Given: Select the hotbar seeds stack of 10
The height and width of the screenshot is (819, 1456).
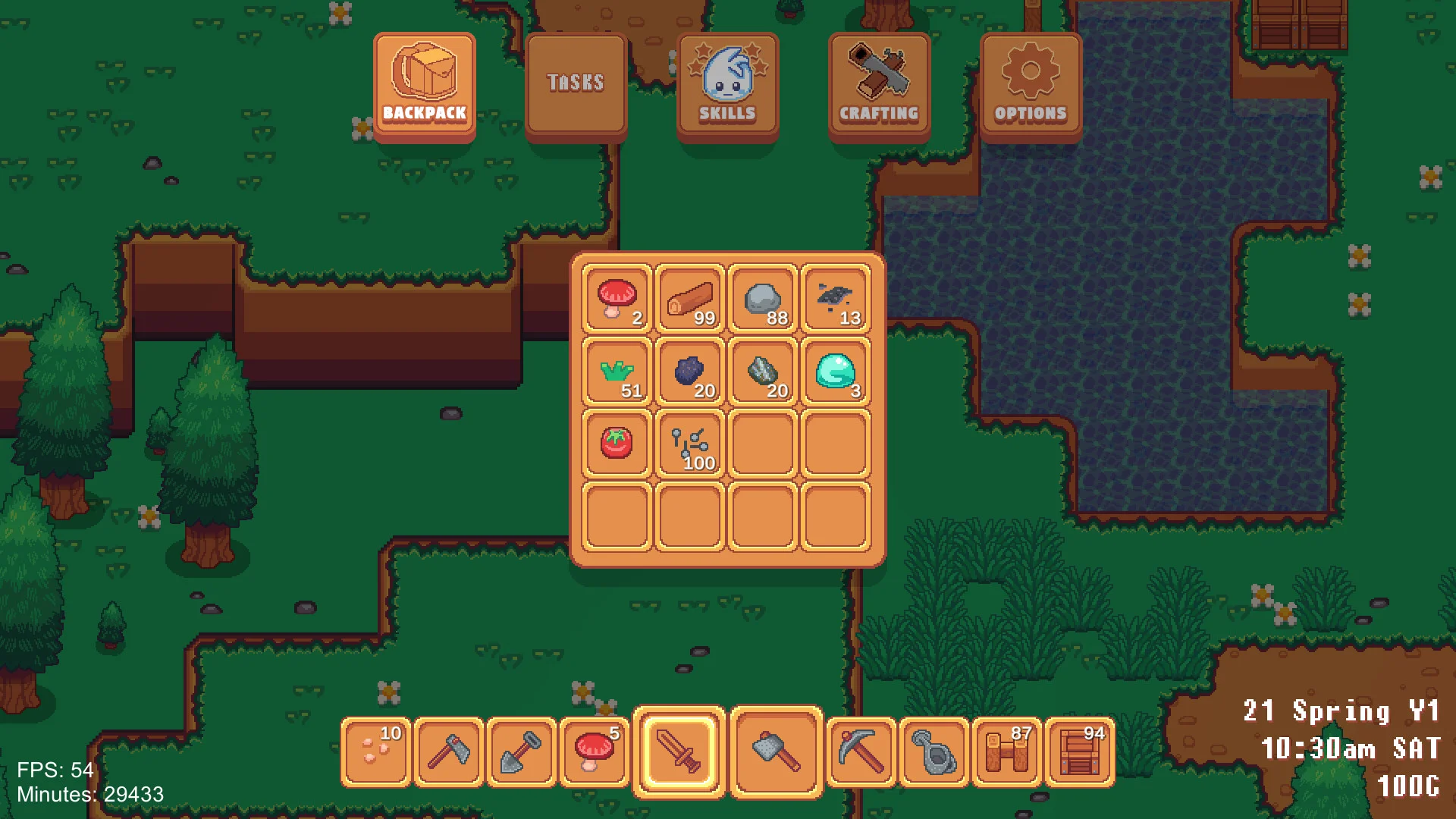Looking at the screenshot, I should tap(376, 752).
